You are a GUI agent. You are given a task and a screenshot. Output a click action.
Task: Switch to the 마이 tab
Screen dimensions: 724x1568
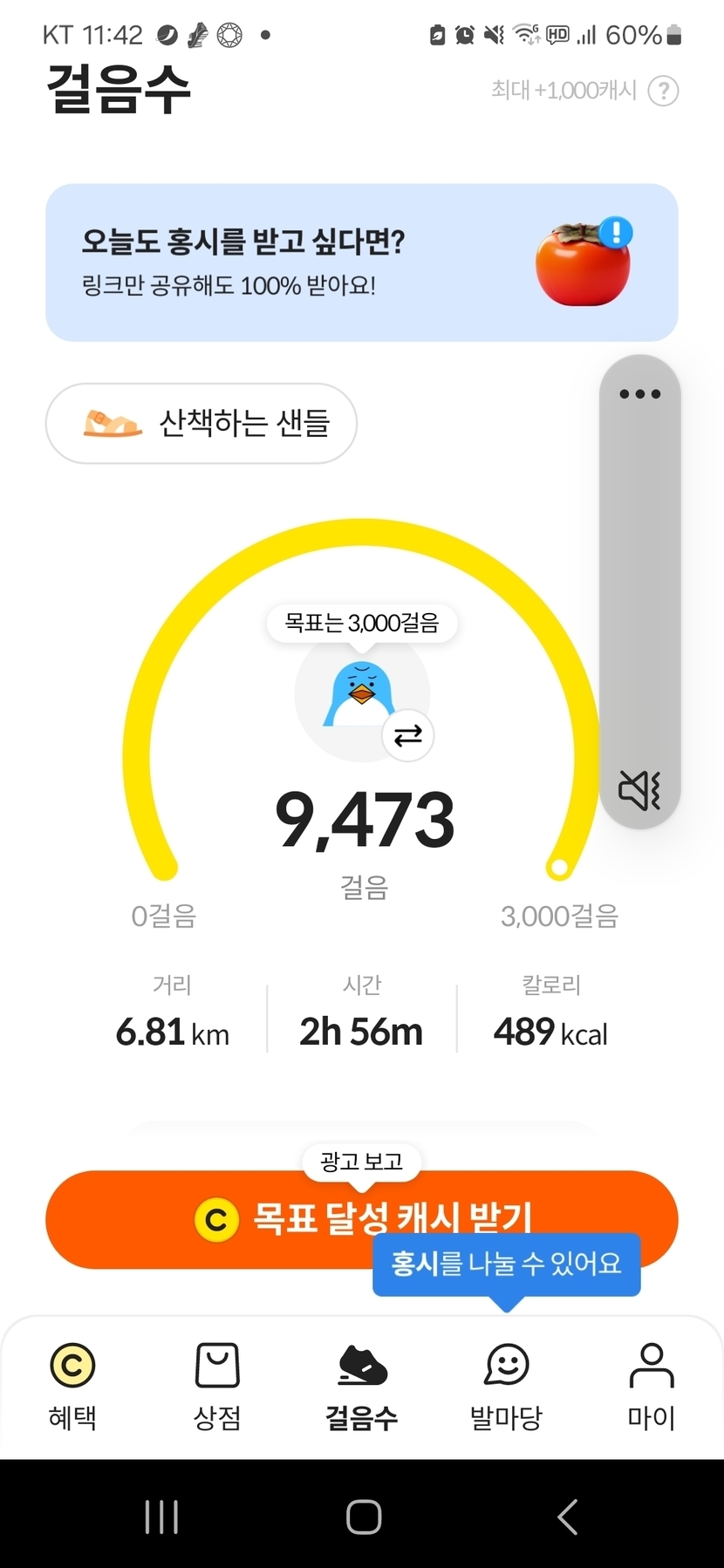[x=652, y=1385]
